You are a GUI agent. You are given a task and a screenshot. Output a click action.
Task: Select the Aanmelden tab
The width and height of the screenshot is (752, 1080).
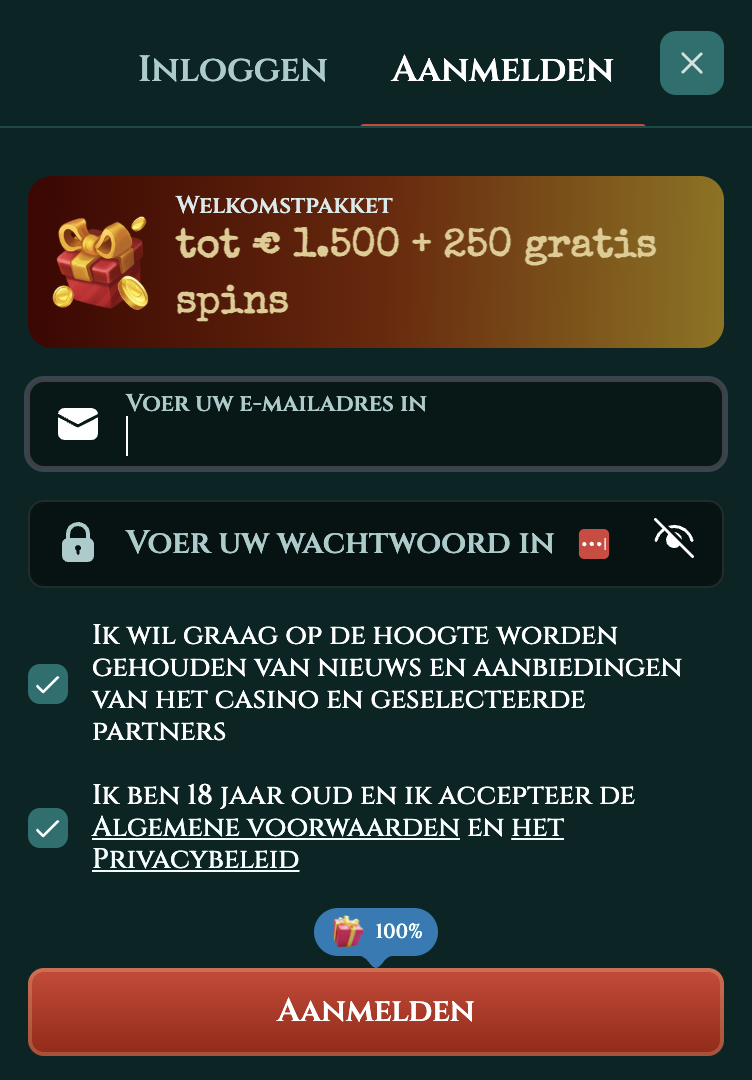pyautogui.click(x=502, y=69)
